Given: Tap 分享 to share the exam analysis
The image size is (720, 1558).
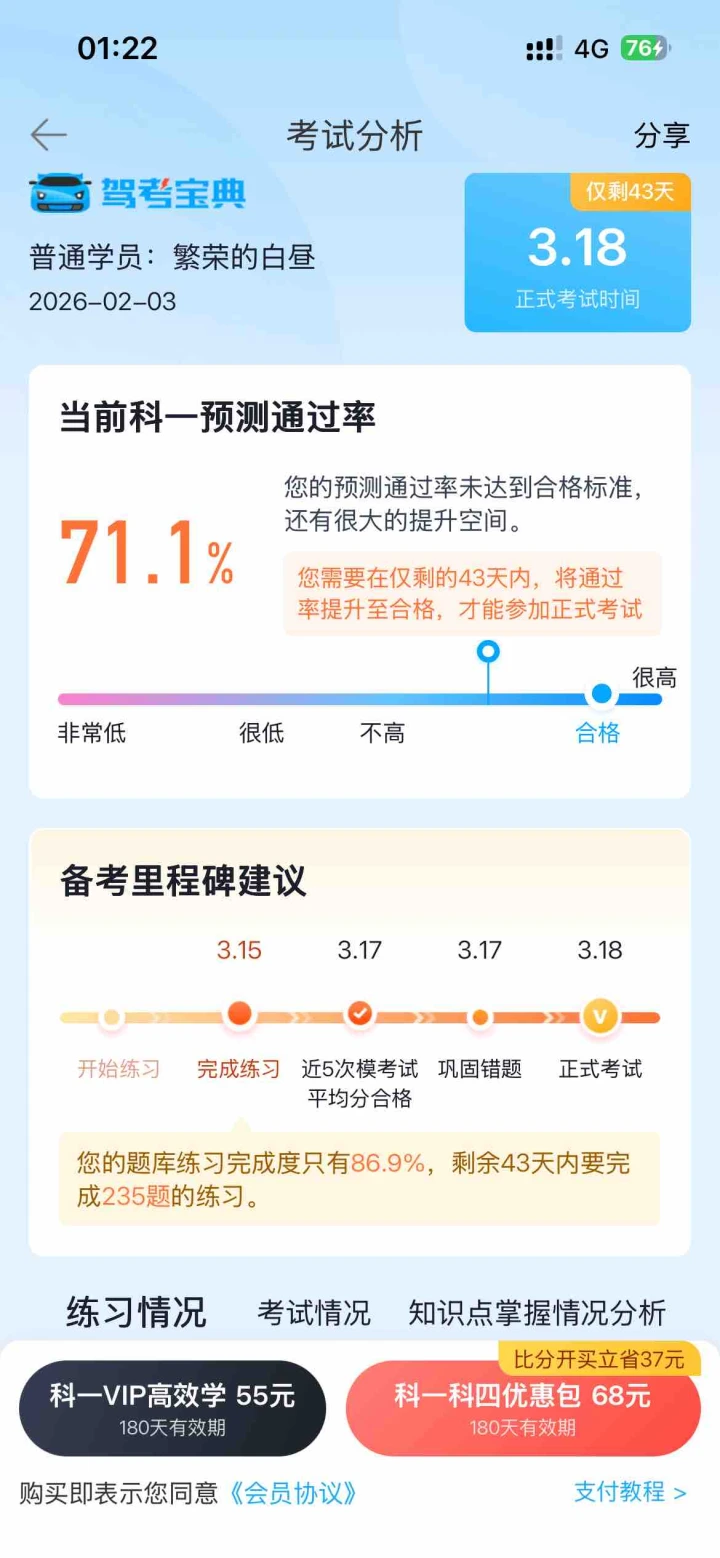Looking at the screenshot, I should point(662,136).
